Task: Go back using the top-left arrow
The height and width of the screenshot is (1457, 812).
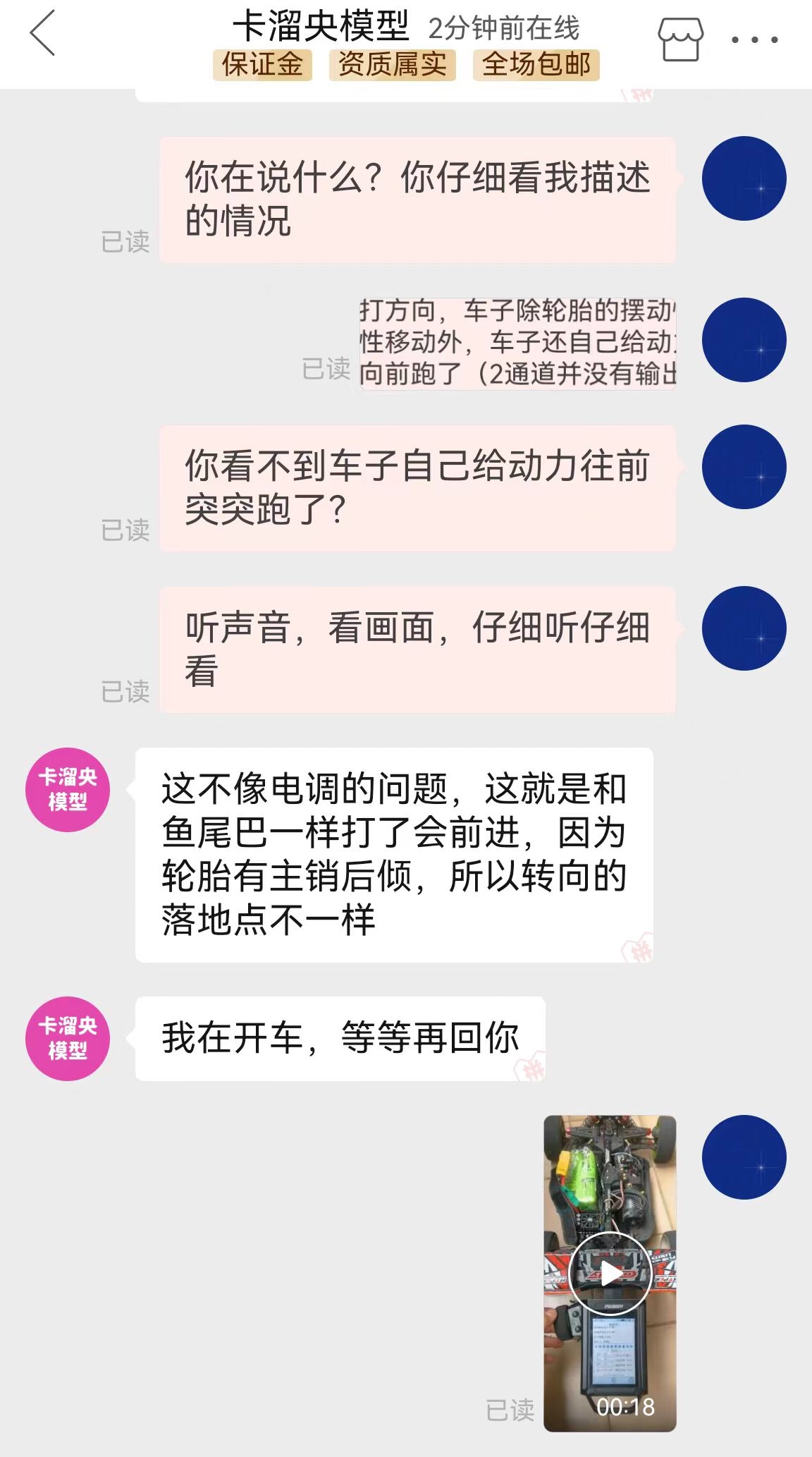Action: (42, 33)
